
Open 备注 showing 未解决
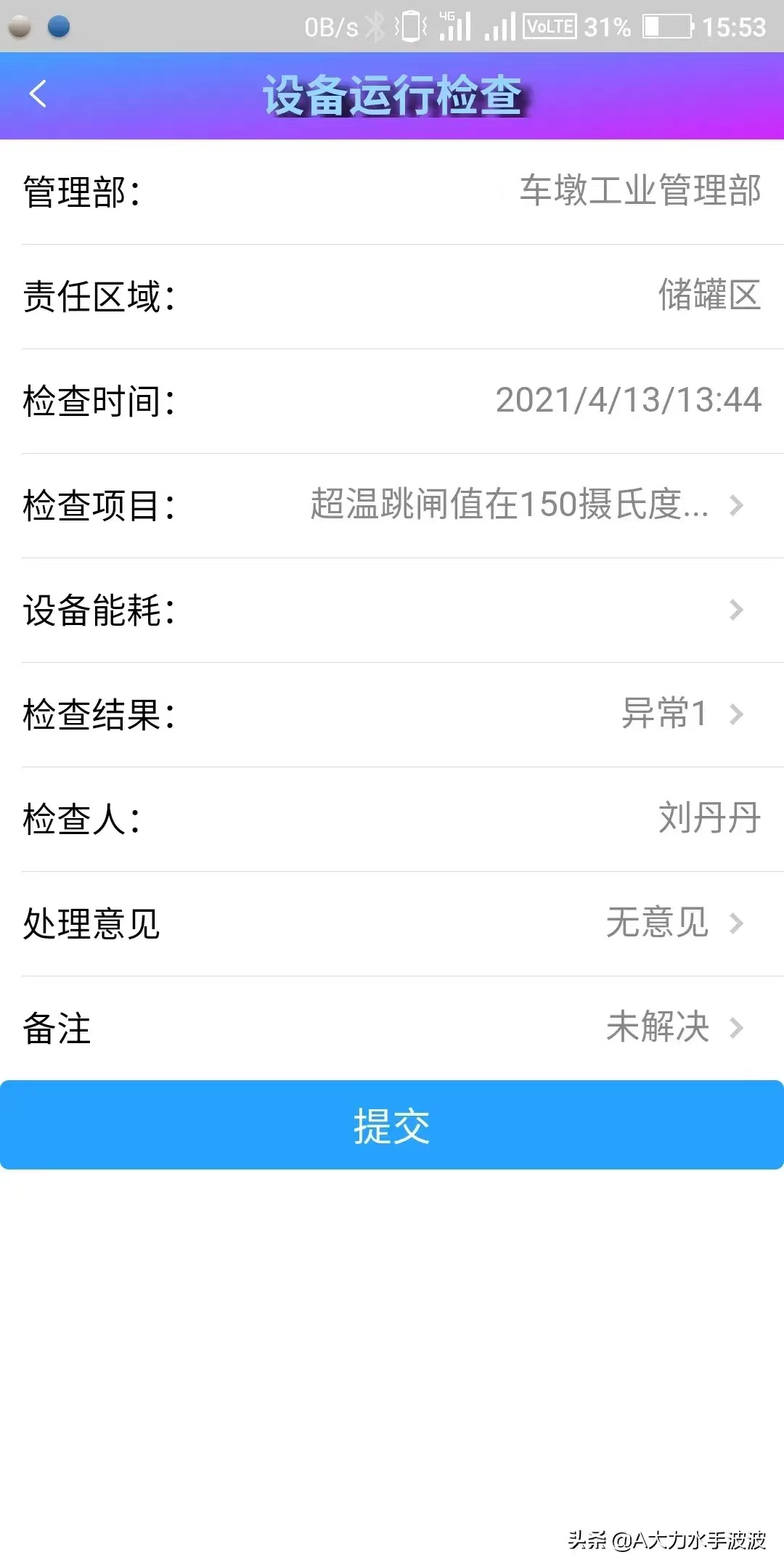point(392,1028)
